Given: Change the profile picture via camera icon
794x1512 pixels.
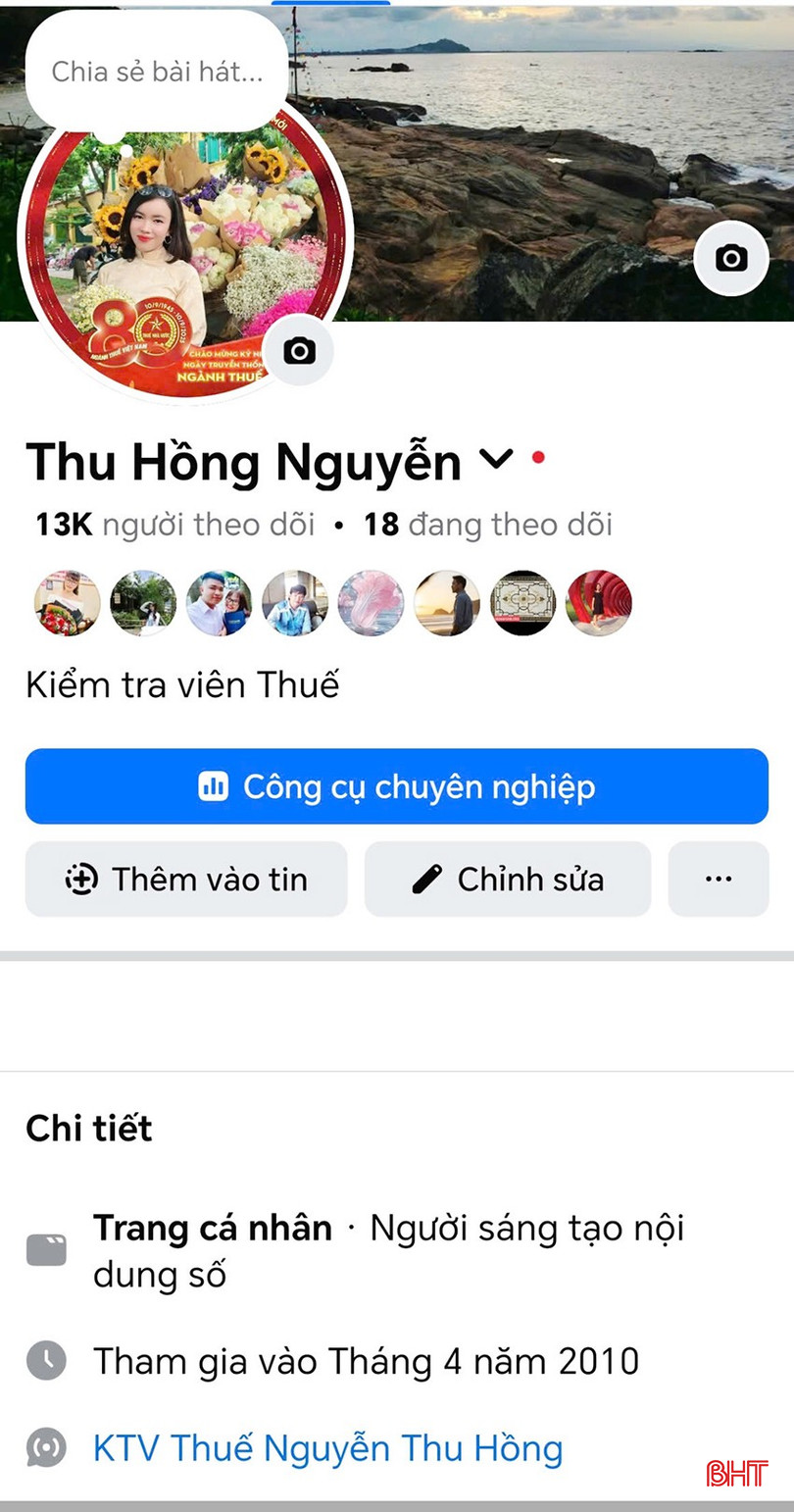Looking at the screenshot, I should pyautogui.click(x=299, y=350).
